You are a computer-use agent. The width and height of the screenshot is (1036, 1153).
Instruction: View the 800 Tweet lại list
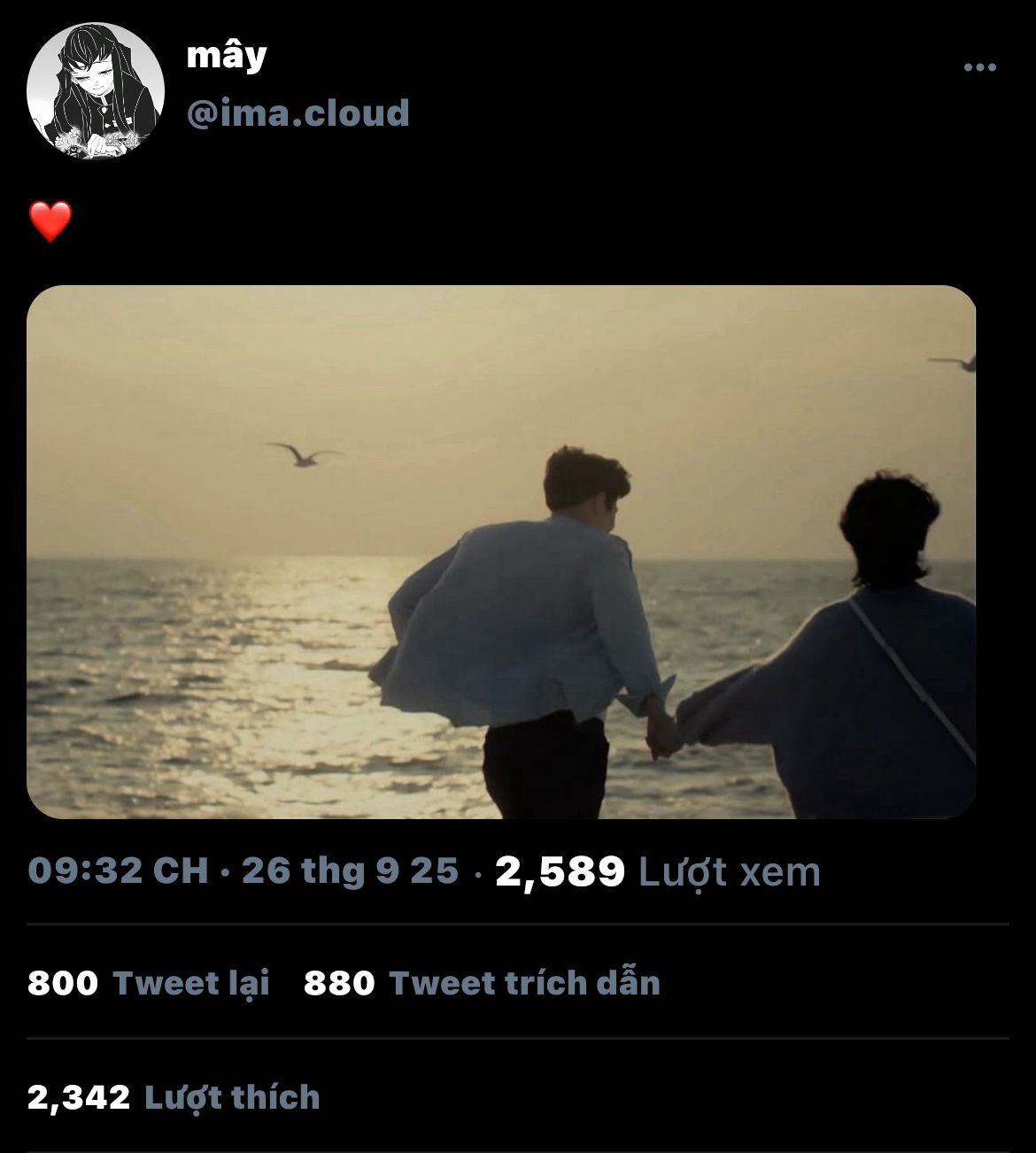148,983
